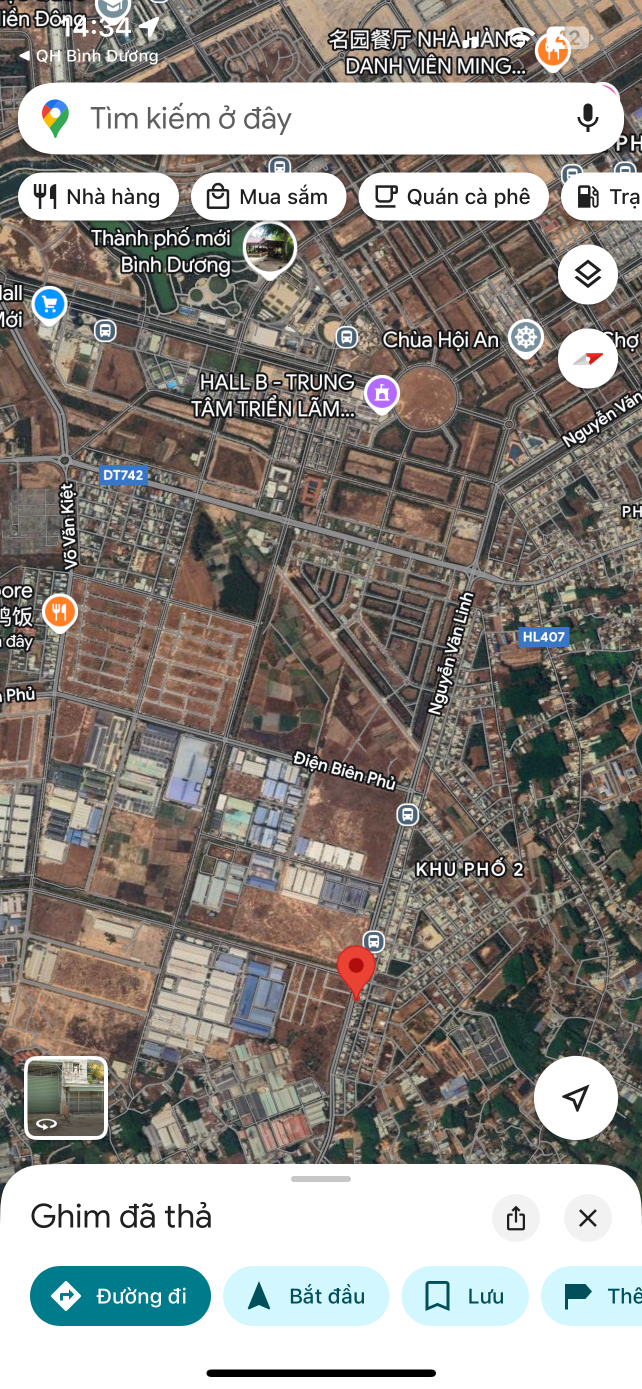Center map on my location
642x1389 pixels.
575,1098
